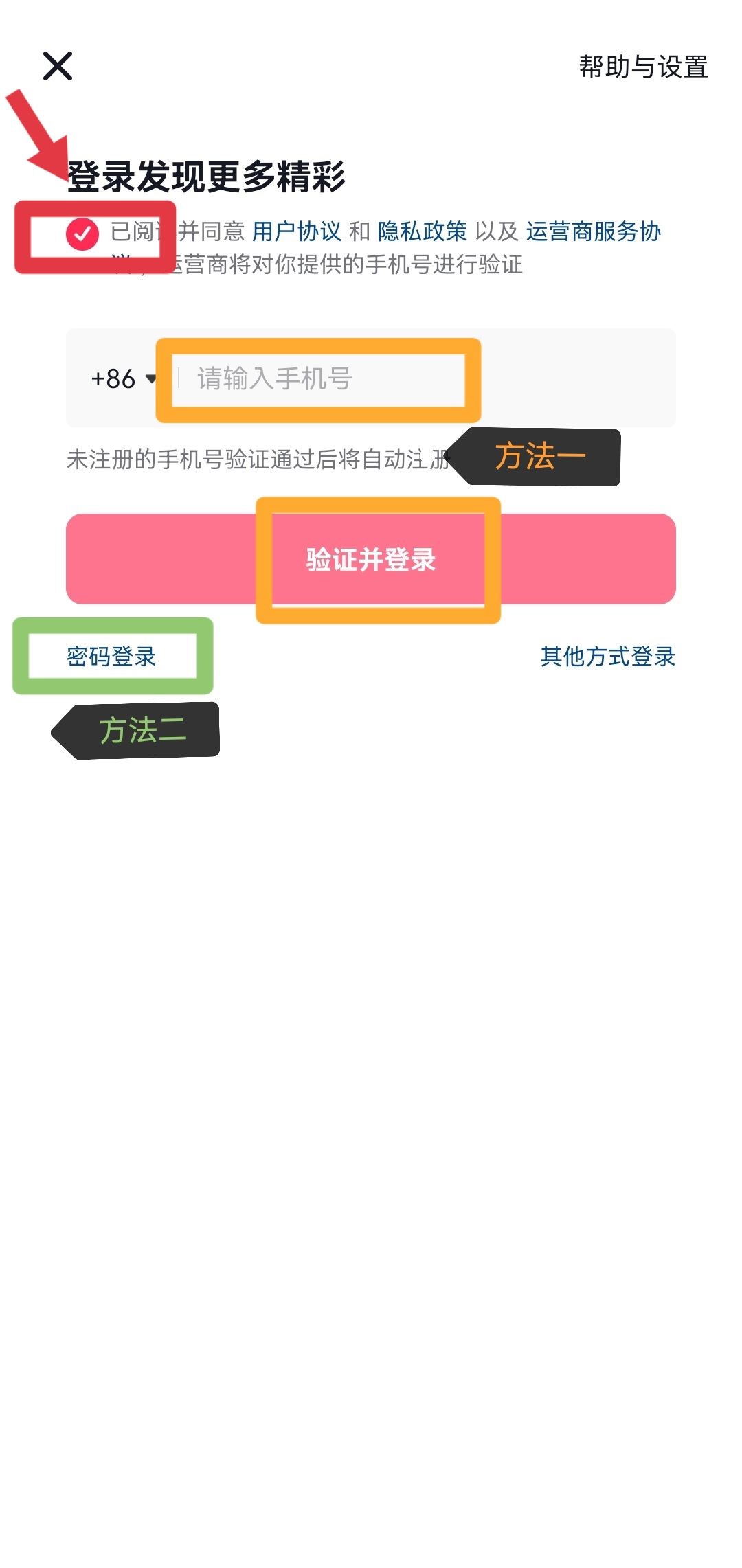Click the dropdown arrow beside +86

150,379
